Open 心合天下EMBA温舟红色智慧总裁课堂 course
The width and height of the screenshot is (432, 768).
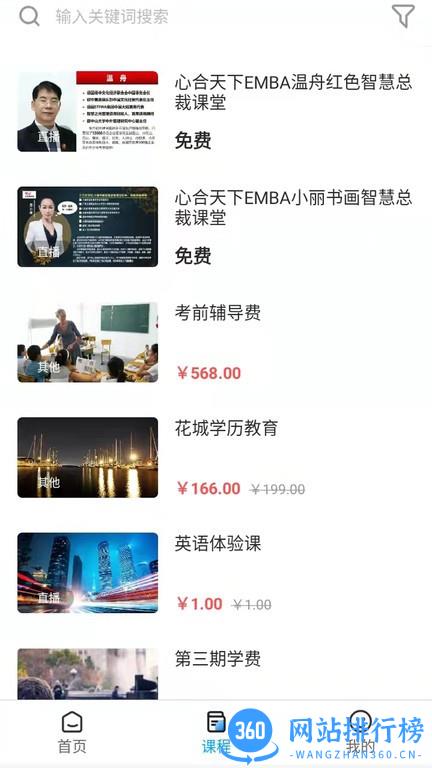tap(216, 112)
